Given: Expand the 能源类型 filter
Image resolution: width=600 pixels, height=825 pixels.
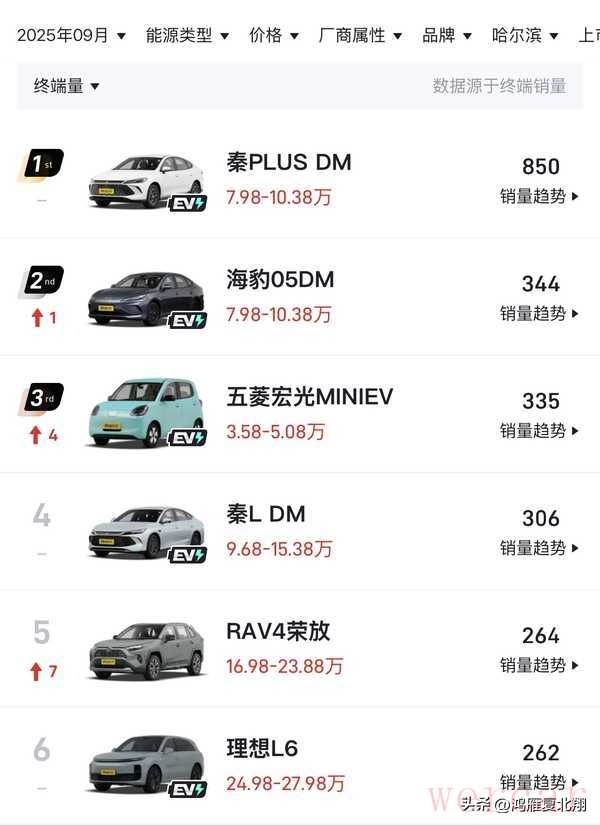Looking at the screenshot, I should pyautogui.click(x=187, y=35).
